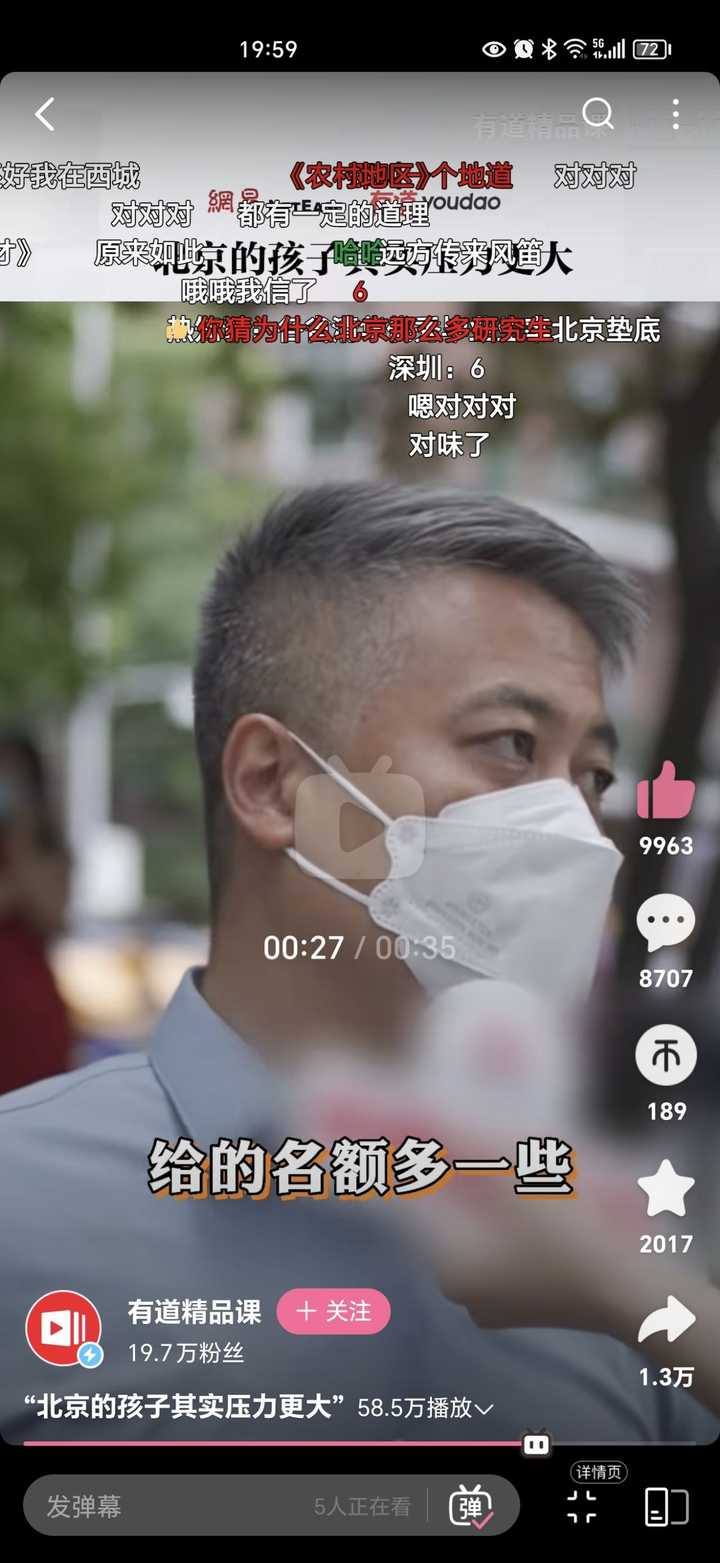Follow 有道精品课 with 关注 button
Image resolution: width=720 pixels, height=1563 pixels.
(x=333, y=1311)
